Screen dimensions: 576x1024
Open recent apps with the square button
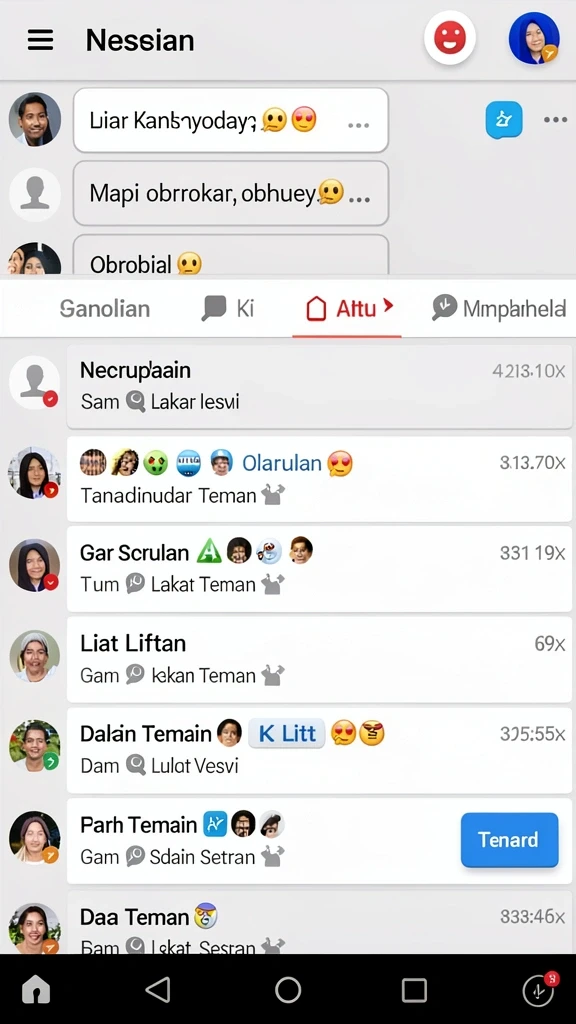pyautogui.click(x=413, y=990)
